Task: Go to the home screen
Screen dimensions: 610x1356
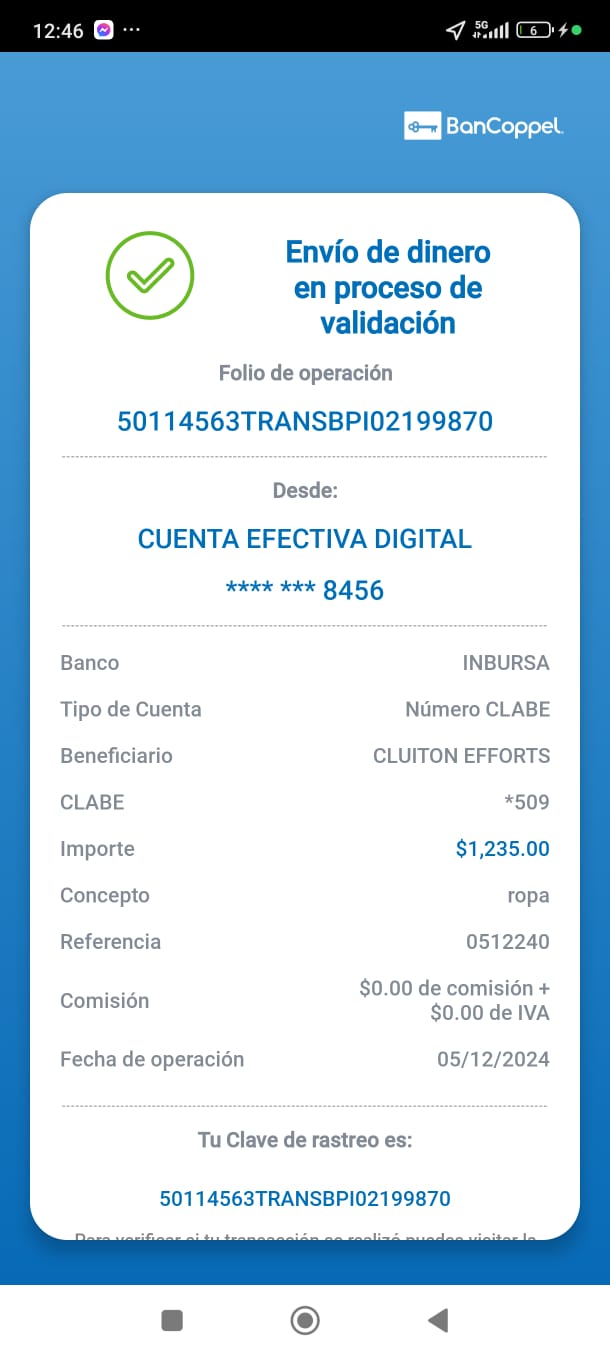Action: [x=305, y=1321]
